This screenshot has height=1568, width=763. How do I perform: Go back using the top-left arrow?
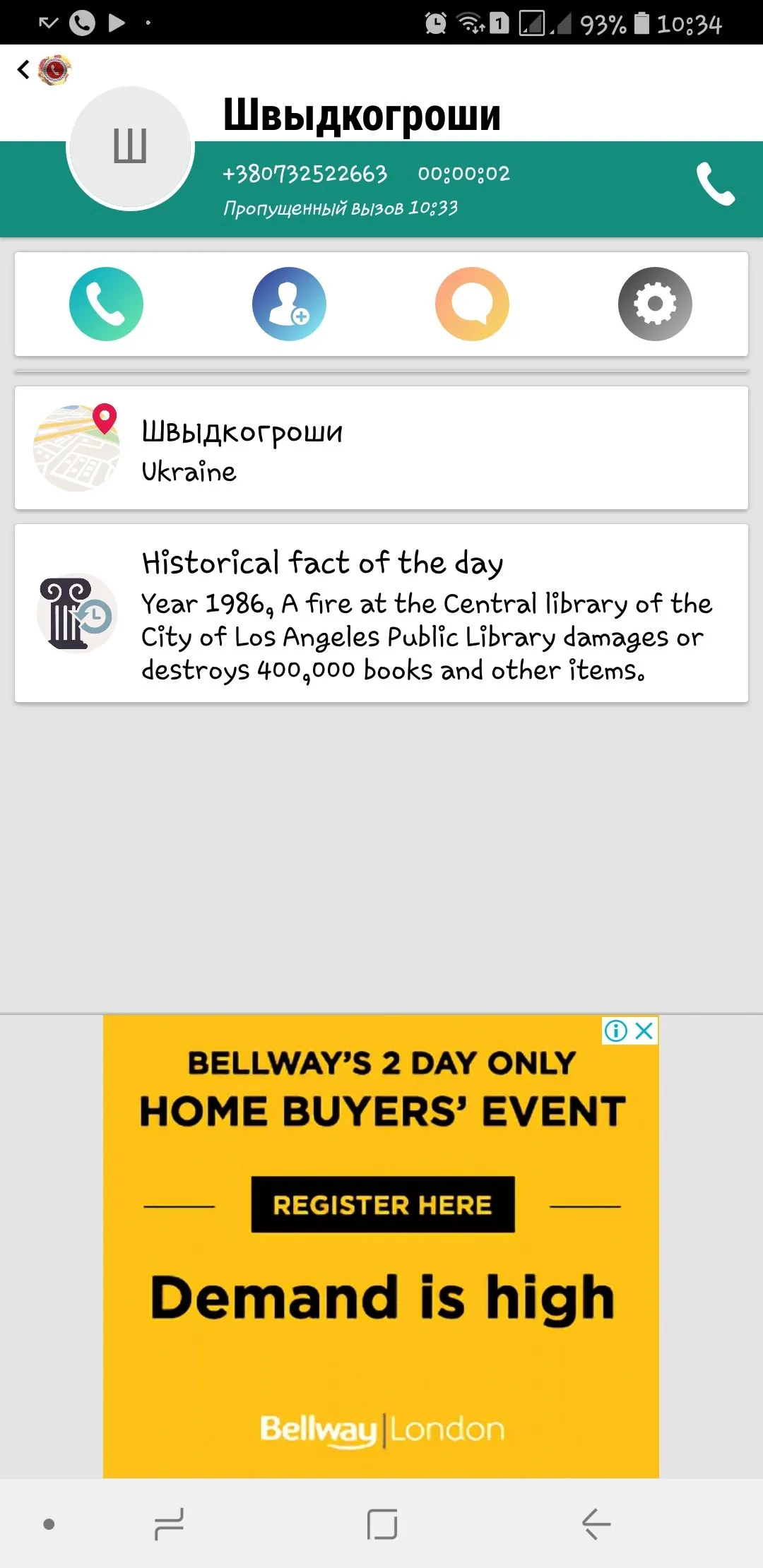point(24,69)
